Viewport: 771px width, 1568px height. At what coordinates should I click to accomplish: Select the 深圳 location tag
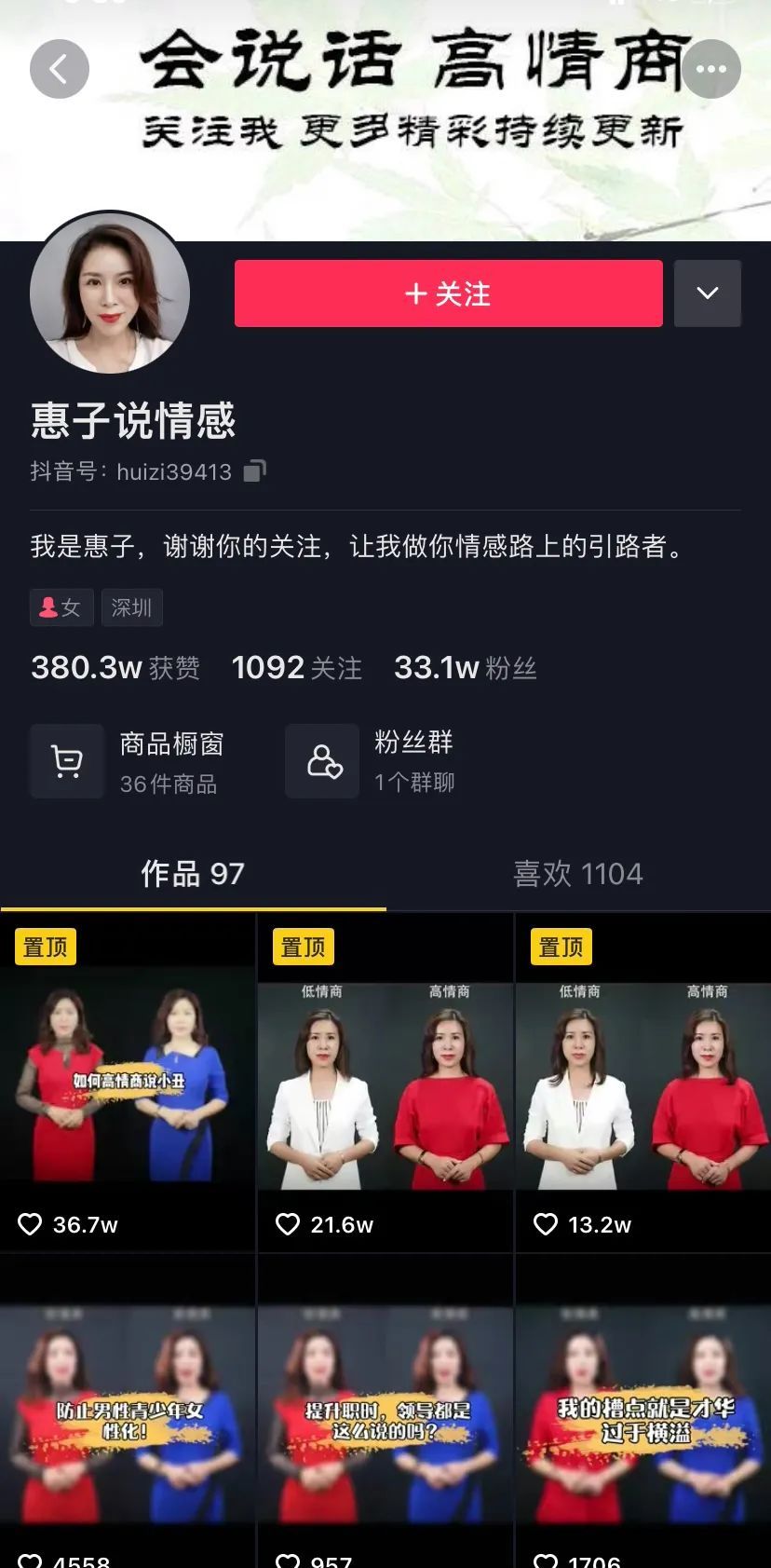point(131,607)
